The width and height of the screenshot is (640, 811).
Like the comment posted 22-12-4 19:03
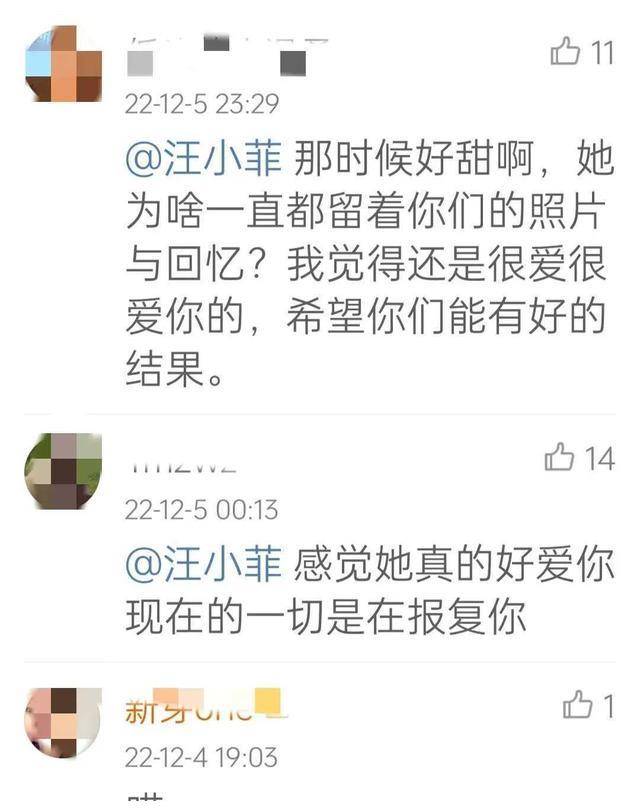578,706
